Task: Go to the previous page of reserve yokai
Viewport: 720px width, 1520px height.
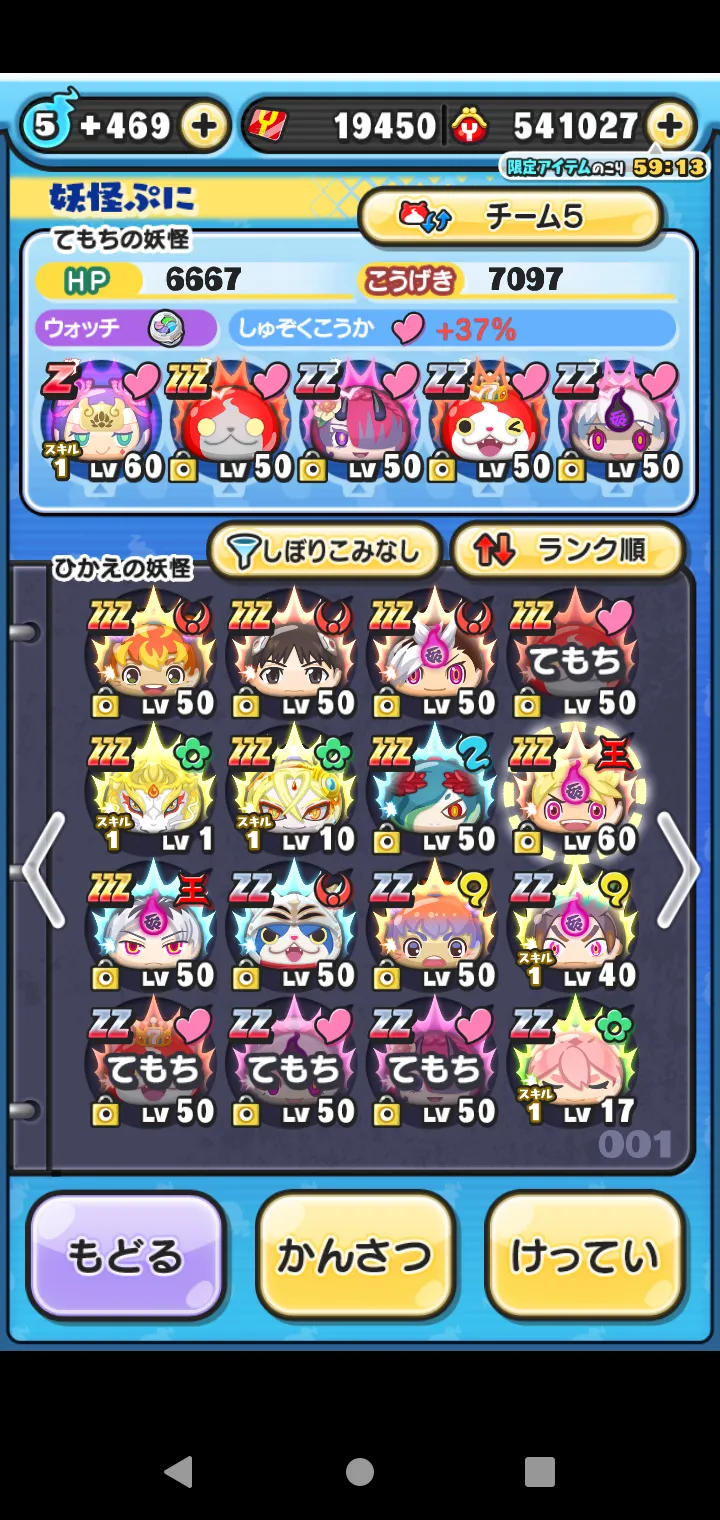Action: point(40,868)
